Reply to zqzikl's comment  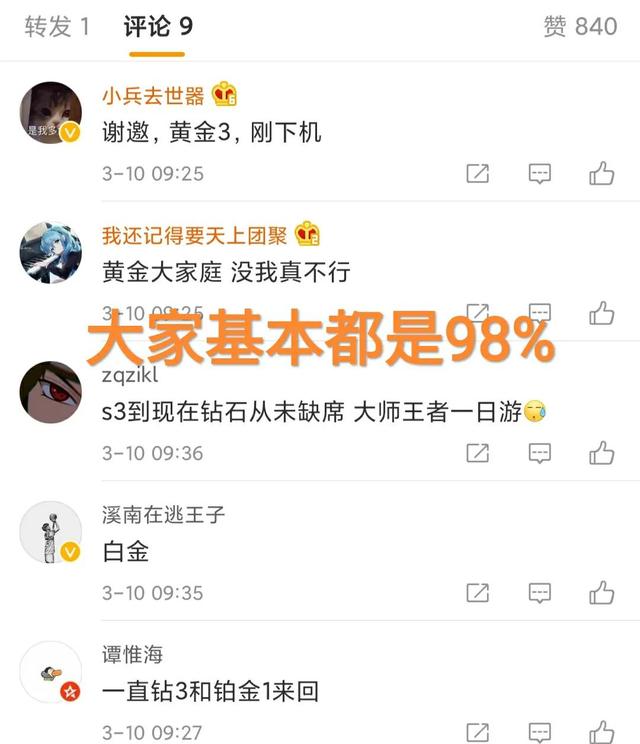(539, 453)
